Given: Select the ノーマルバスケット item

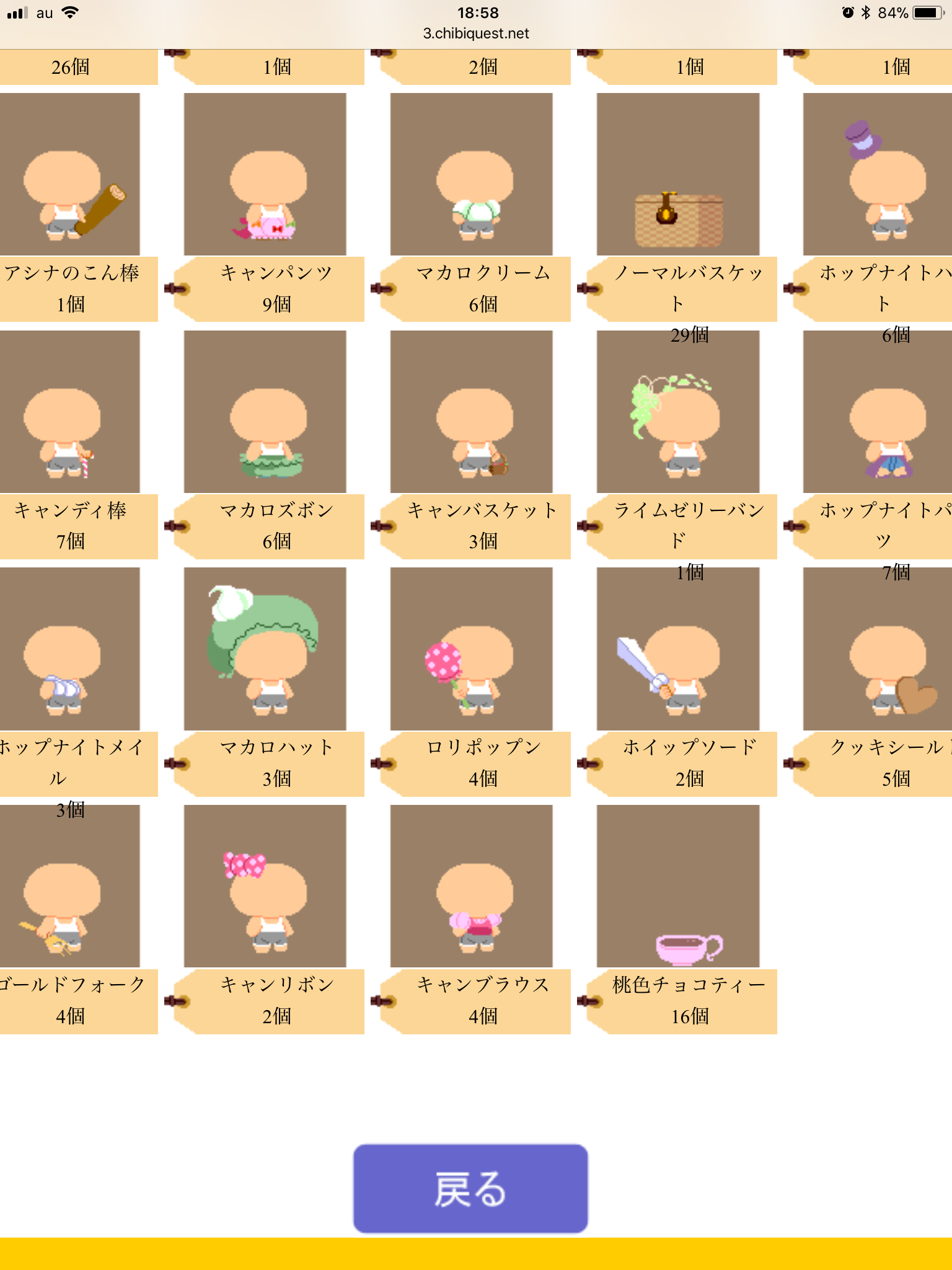Looking at the screenshot, I should click(x=678, y=174).
